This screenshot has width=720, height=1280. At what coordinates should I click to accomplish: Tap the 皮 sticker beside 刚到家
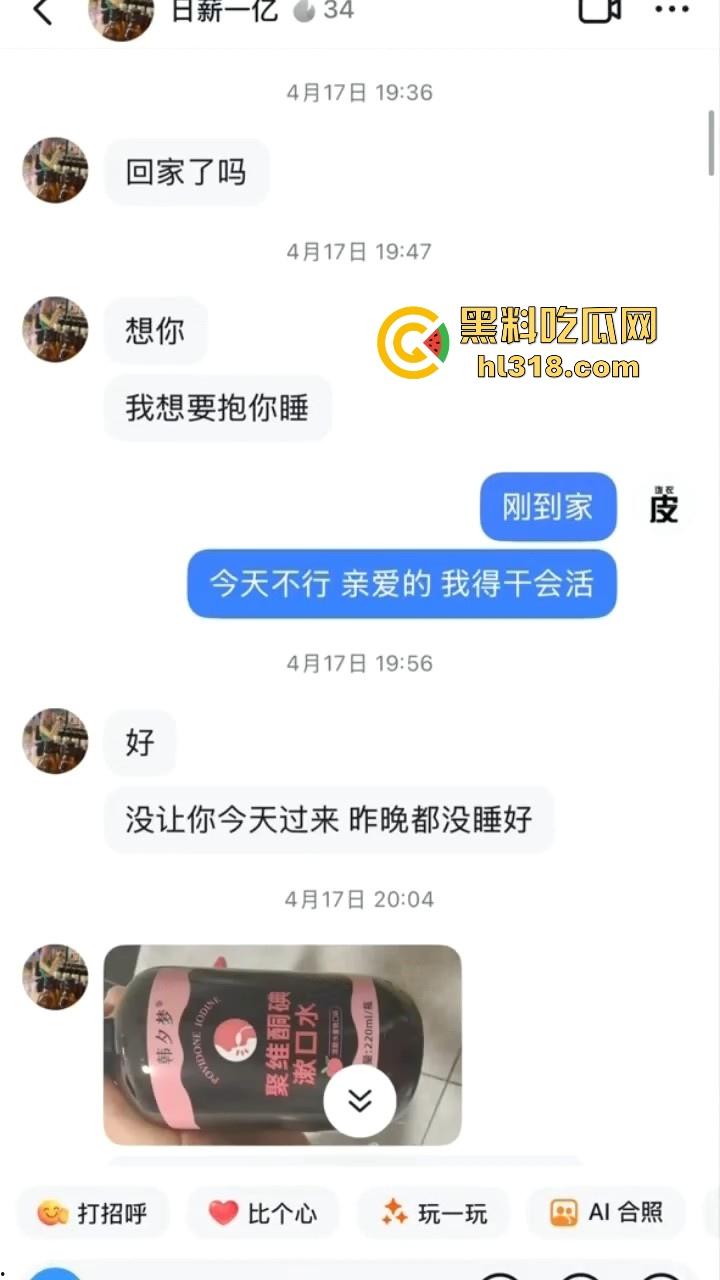pyautogui.click(x=663, y=508)
